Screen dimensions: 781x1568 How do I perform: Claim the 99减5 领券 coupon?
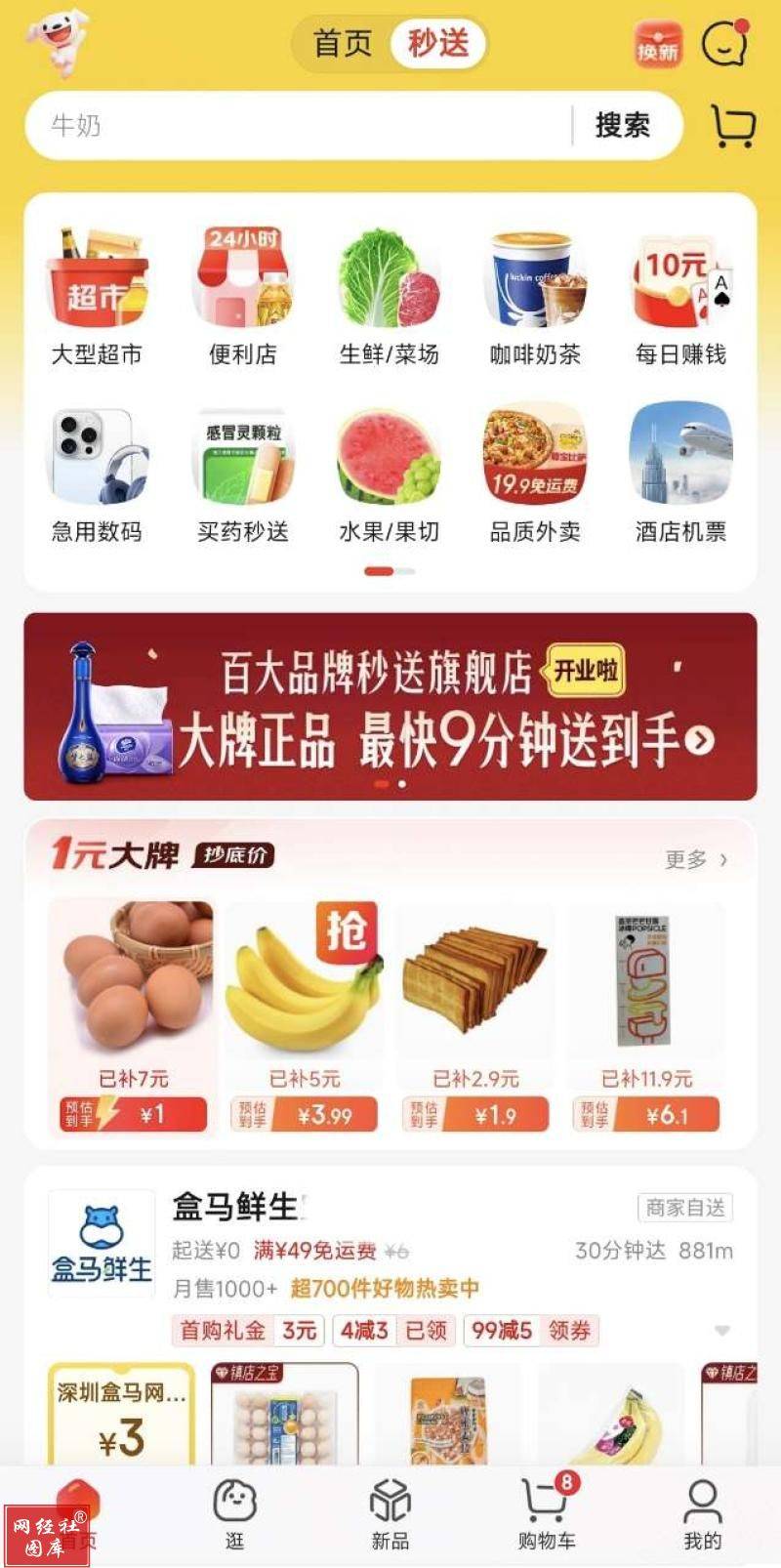(531, 1330)
